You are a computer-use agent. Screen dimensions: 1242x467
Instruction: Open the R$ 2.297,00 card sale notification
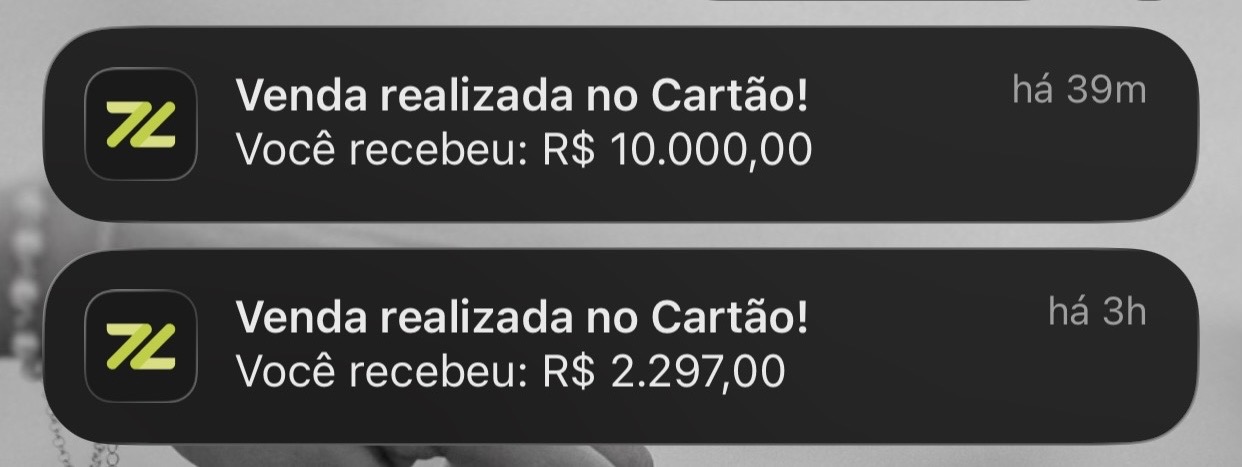[620, 346]
